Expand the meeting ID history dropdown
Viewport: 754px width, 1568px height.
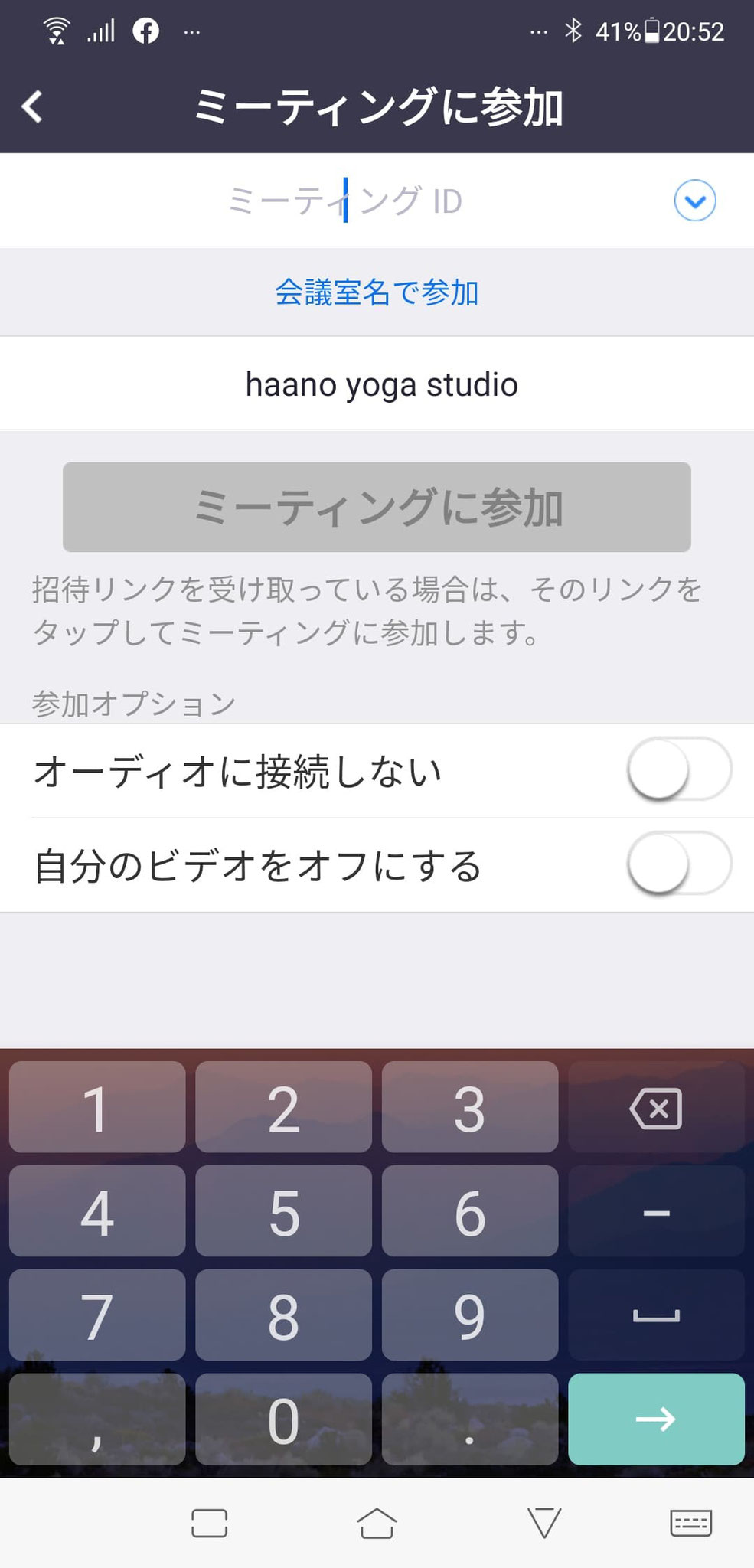point(694,201)
